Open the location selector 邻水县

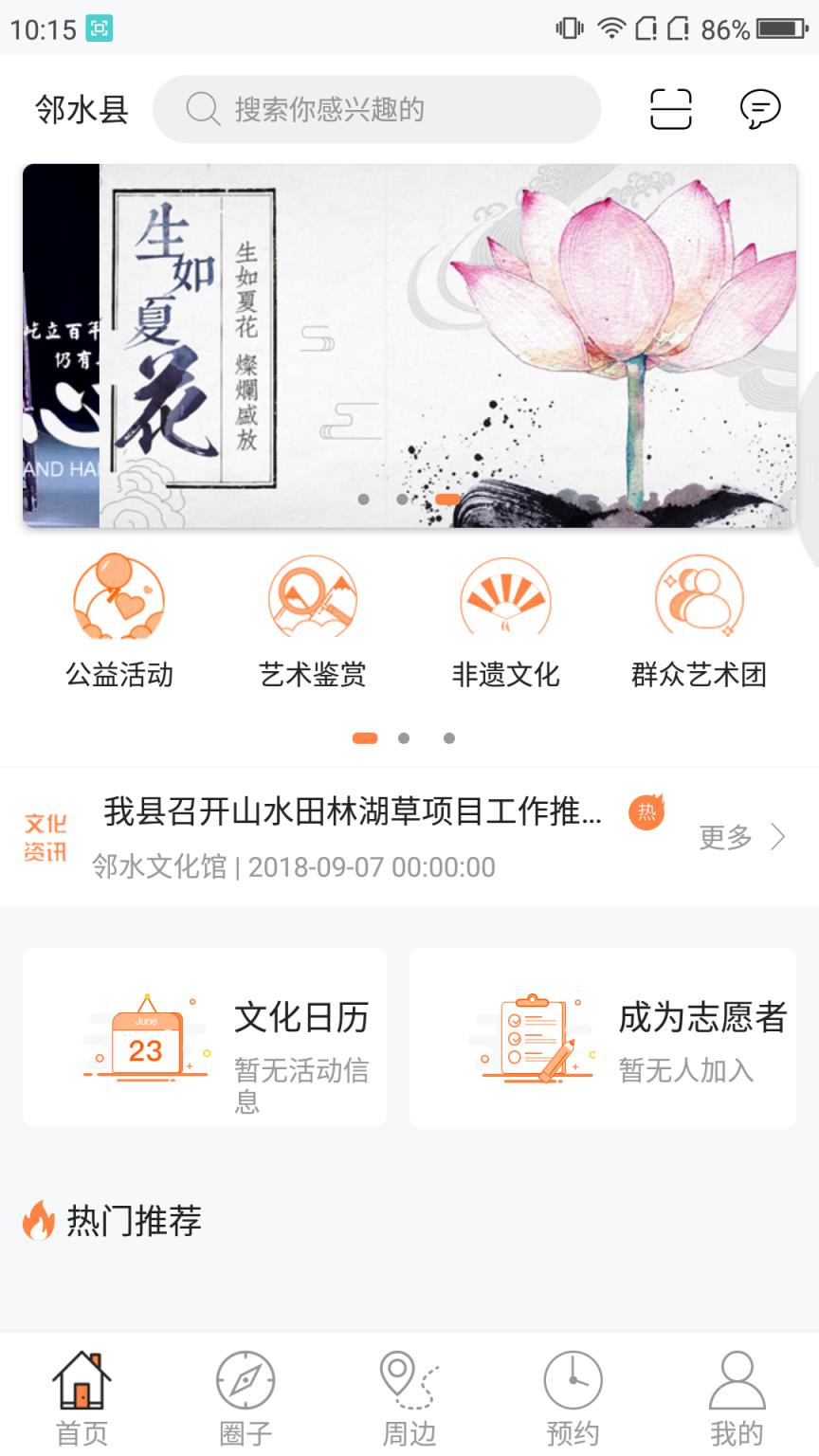[82, 109]
